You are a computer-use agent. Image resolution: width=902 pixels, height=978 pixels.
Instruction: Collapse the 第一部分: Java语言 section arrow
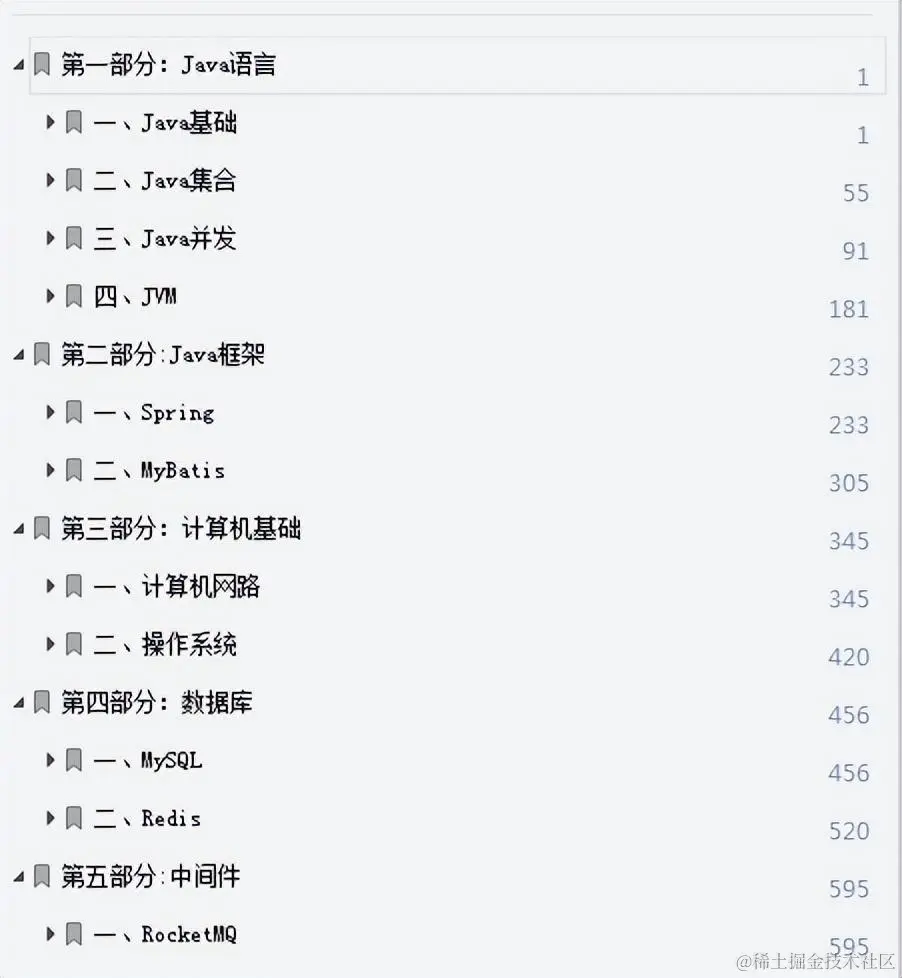pos(19,65)
